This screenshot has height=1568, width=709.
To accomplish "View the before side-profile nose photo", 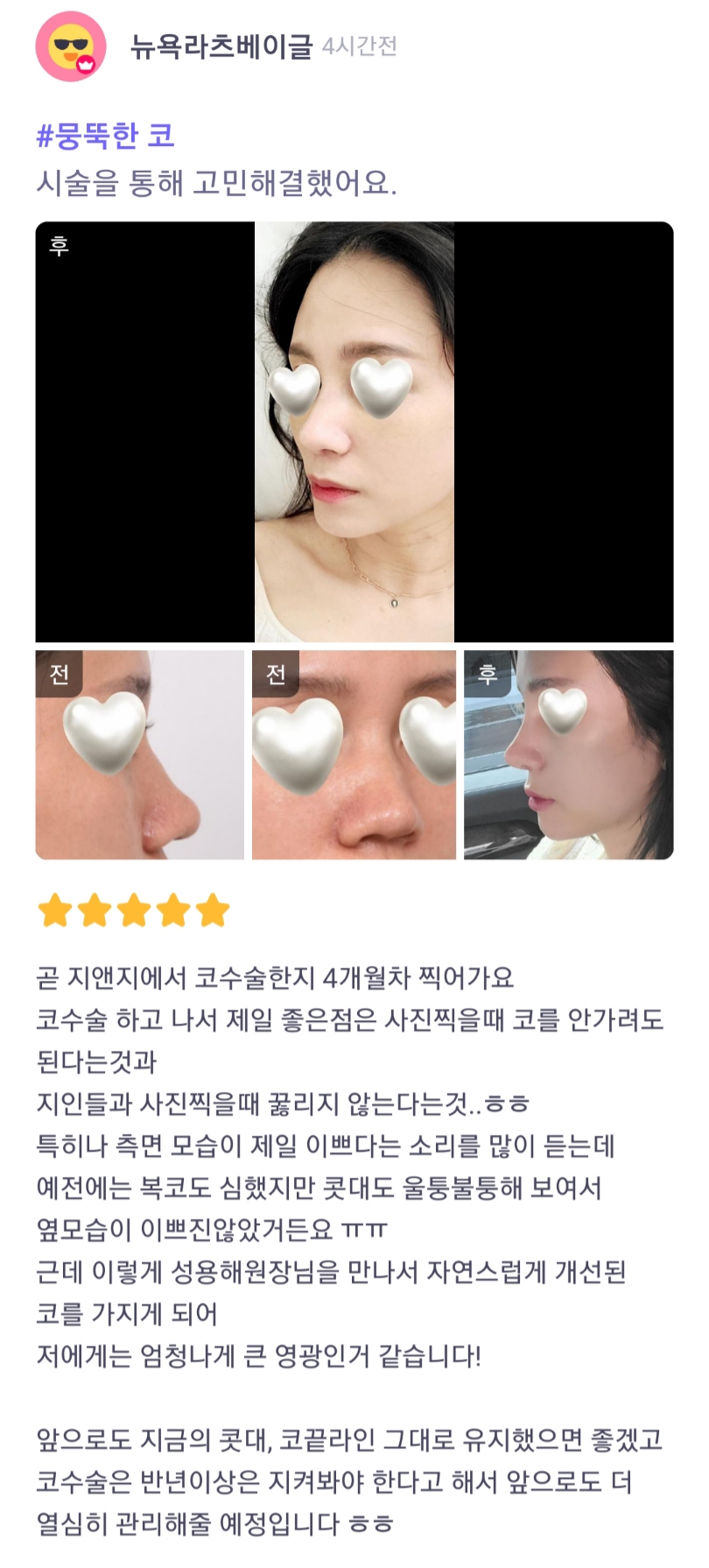I will [x=139, y=754].
